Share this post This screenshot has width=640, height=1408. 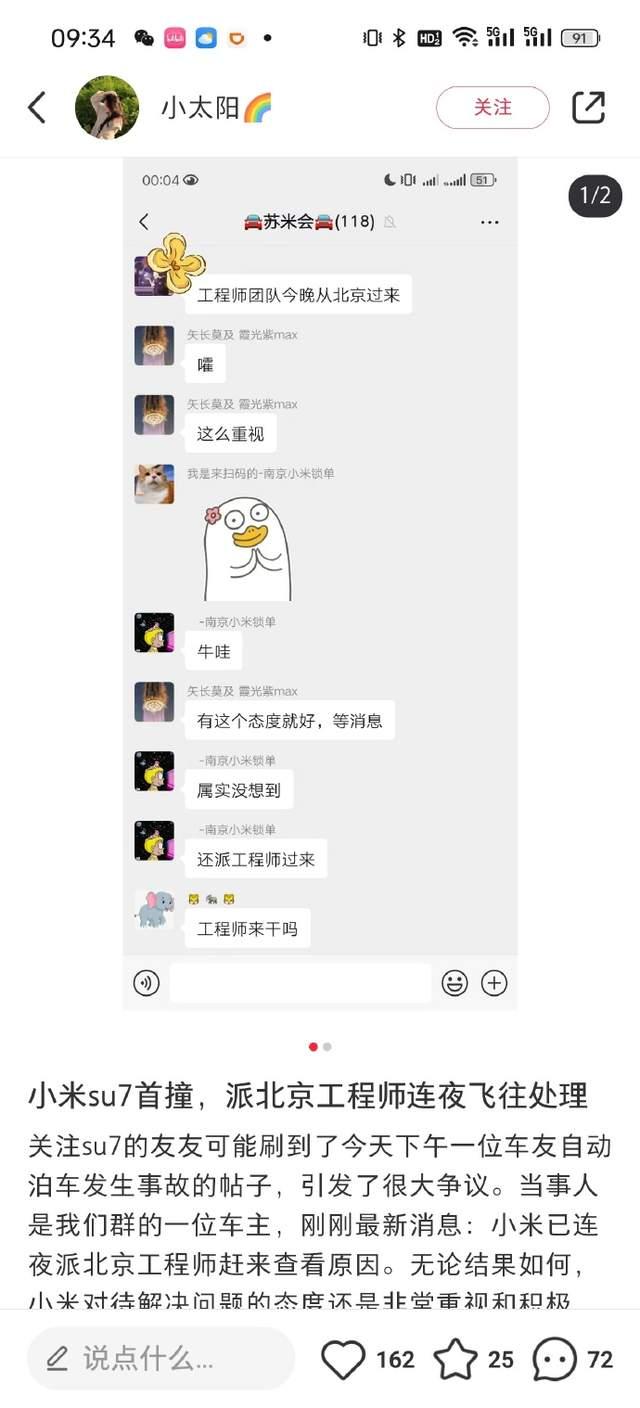point(588,107)
